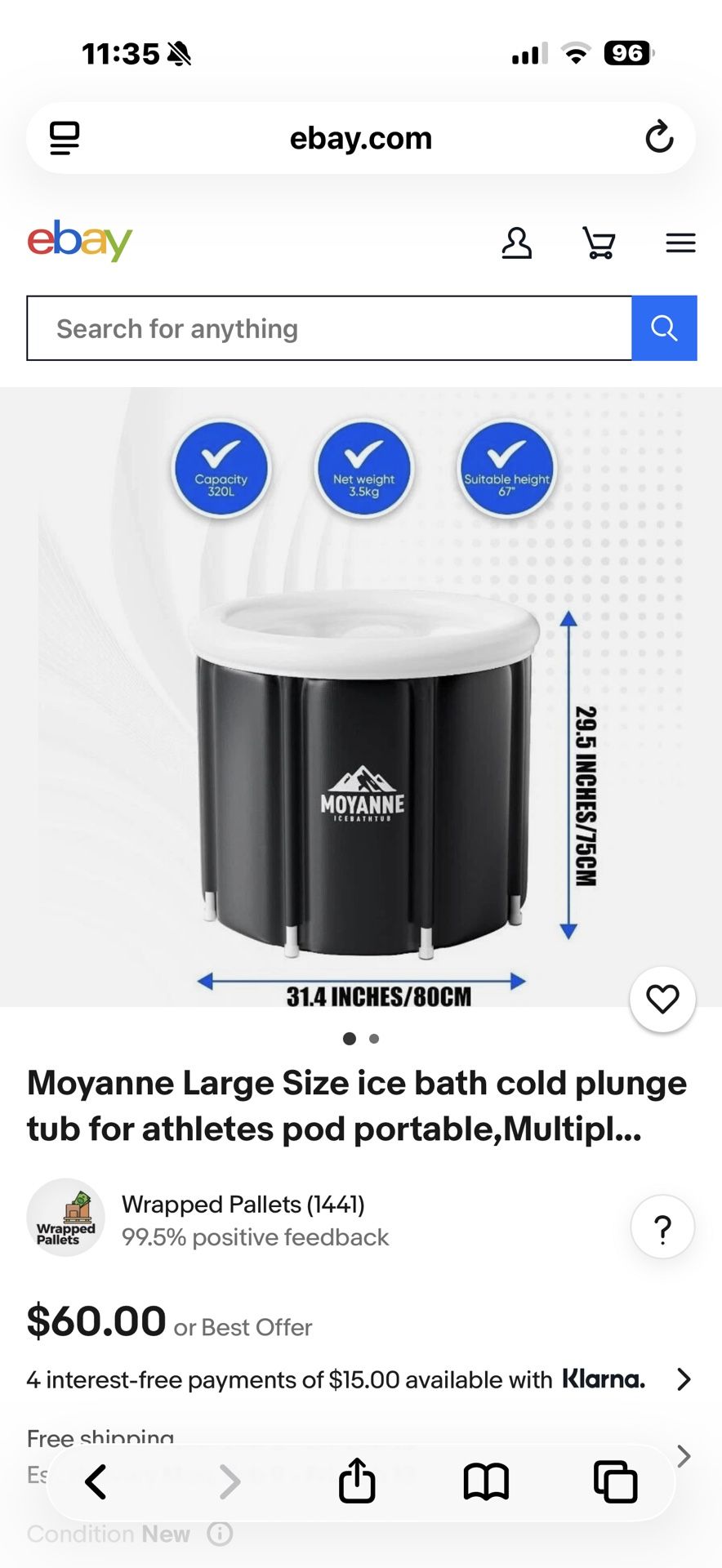The image size is (722, 1568).
Task: Open the question mark help button
Action: [x=662, y=1227]
